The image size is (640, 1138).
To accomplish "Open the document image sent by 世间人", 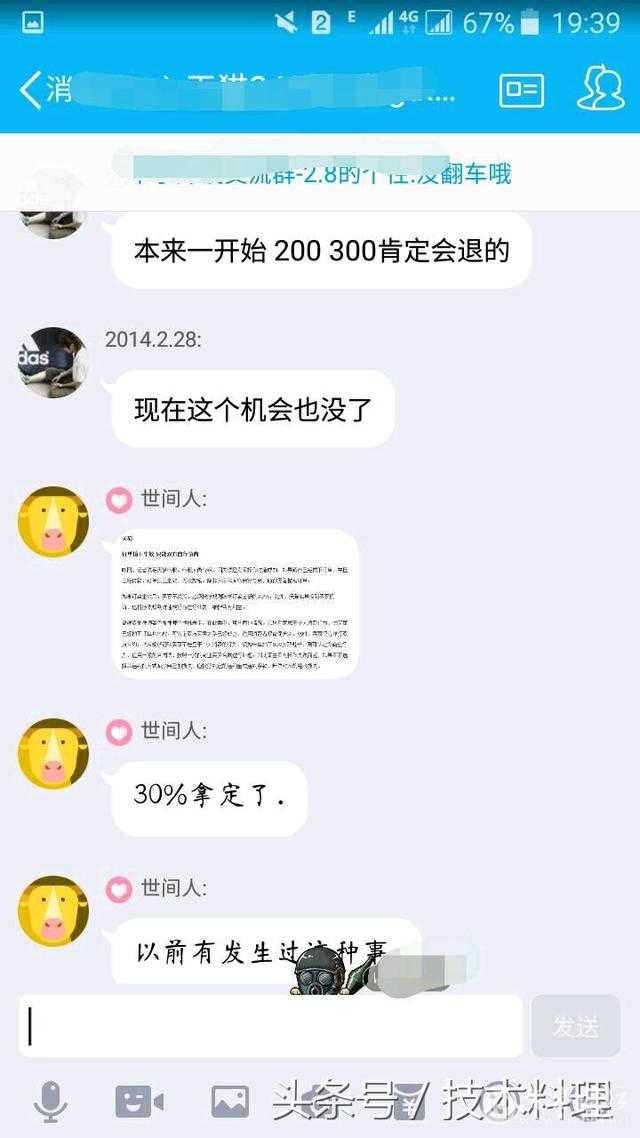I will [235, 603].
